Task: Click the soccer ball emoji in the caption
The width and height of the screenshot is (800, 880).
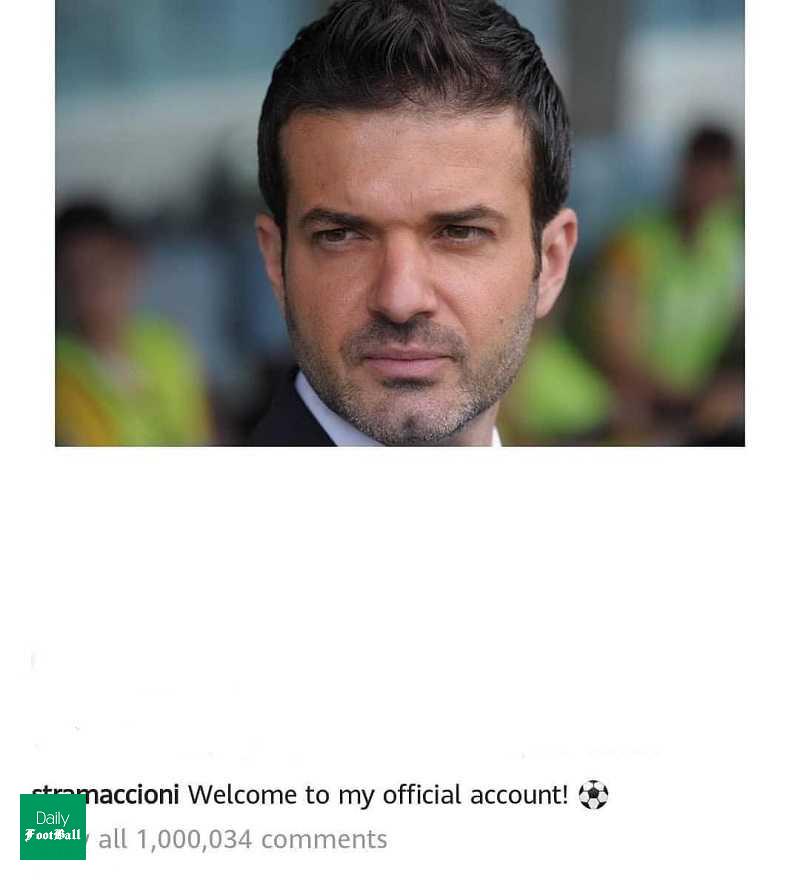Action: tap(594, 794)
